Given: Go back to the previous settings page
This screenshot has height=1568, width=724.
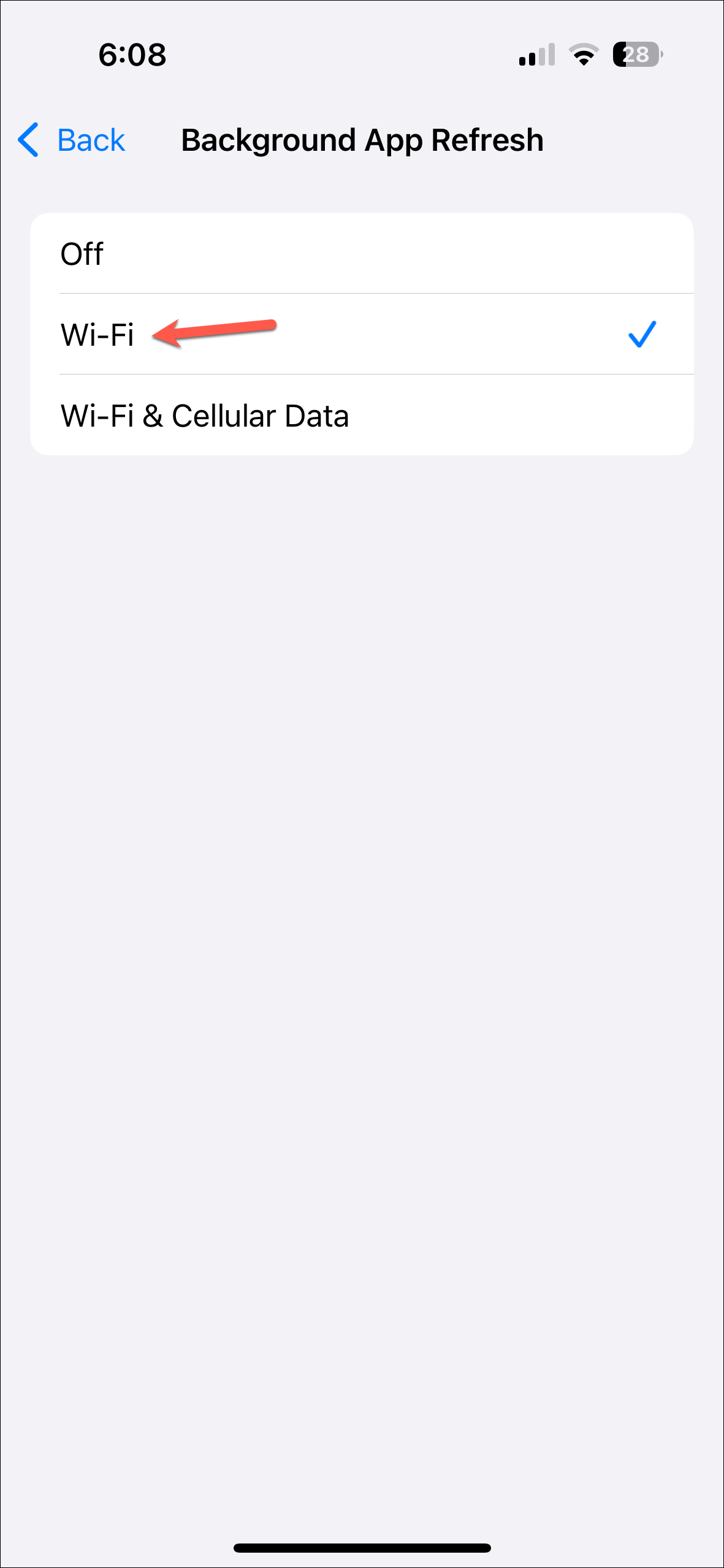Looking at the screenshot, I should point(72,140).
